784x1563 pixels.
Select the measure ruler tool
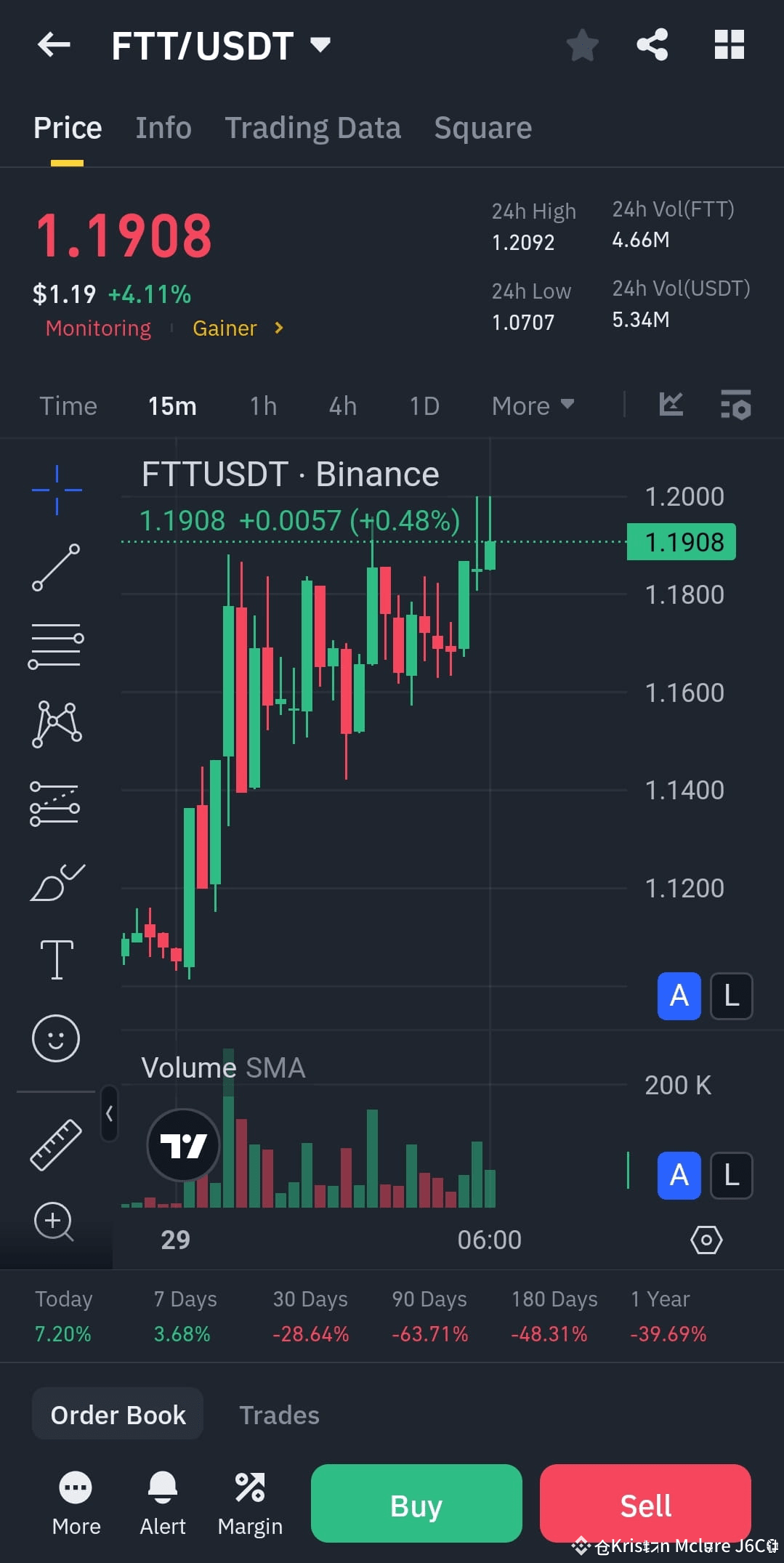(56, 1143)
